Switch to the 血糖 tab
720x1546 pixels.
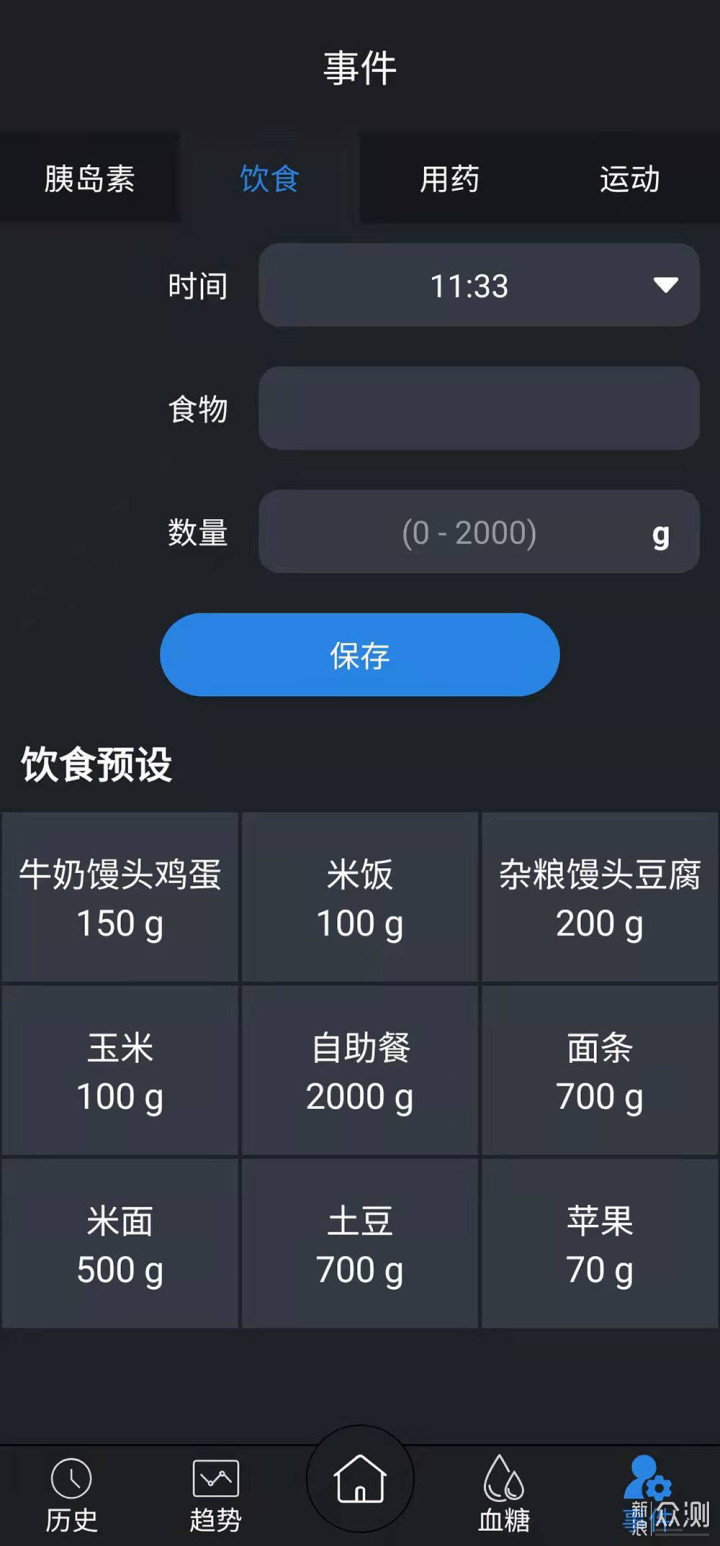click(x=503, y=1496)
